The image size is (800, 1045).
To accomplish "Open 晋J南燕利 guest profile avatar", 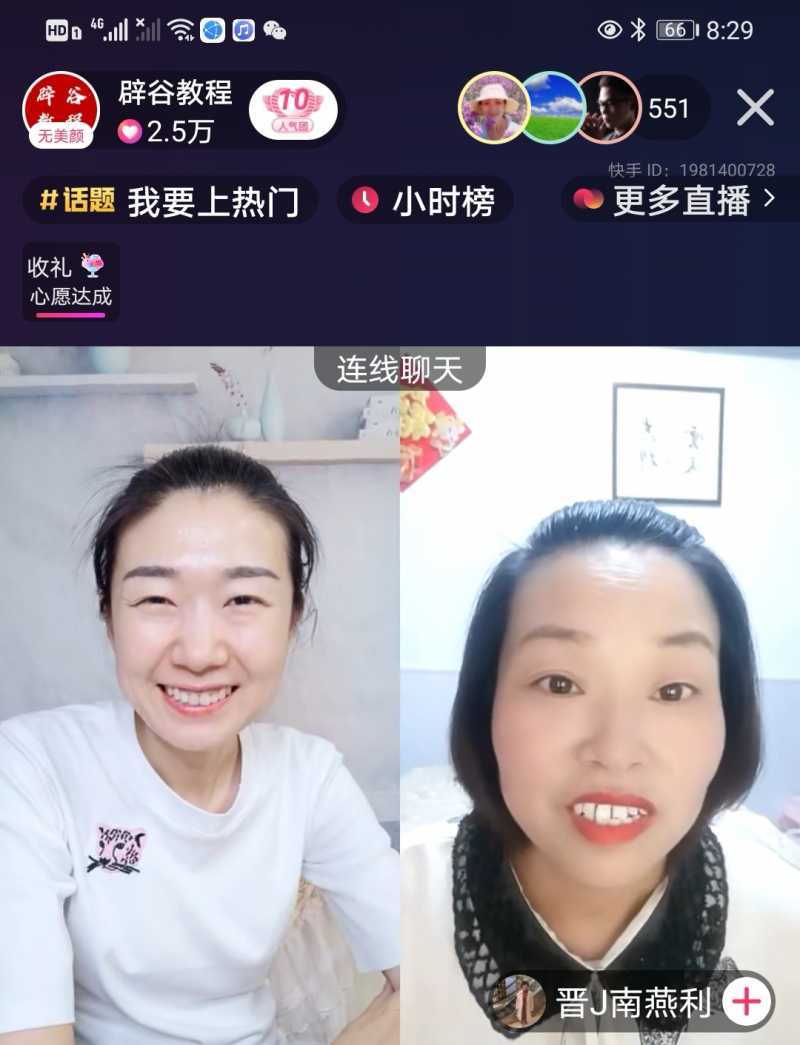I will pos(519,1001).
